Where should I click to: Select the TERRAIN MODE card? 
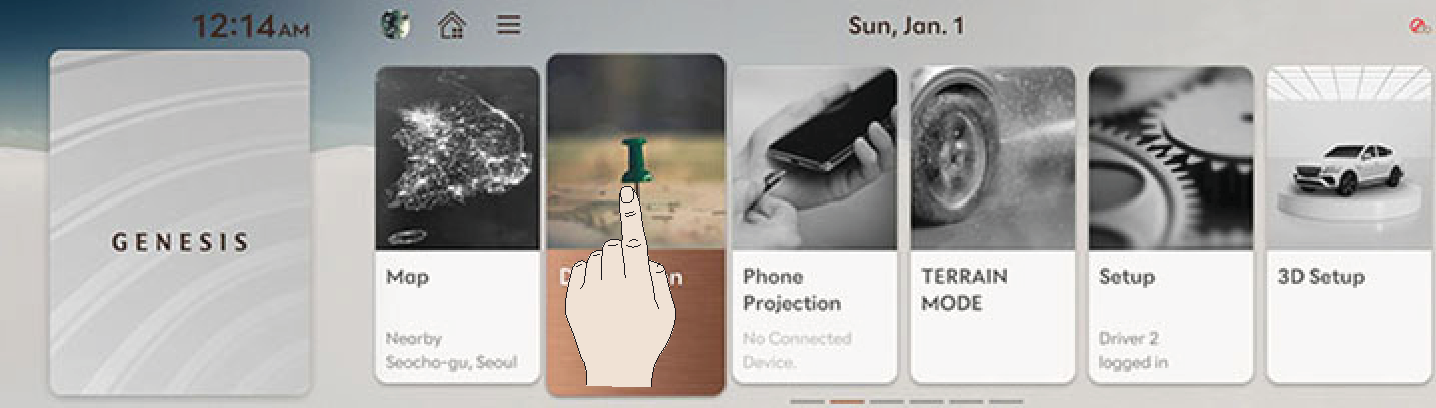[x=992, y=225]
